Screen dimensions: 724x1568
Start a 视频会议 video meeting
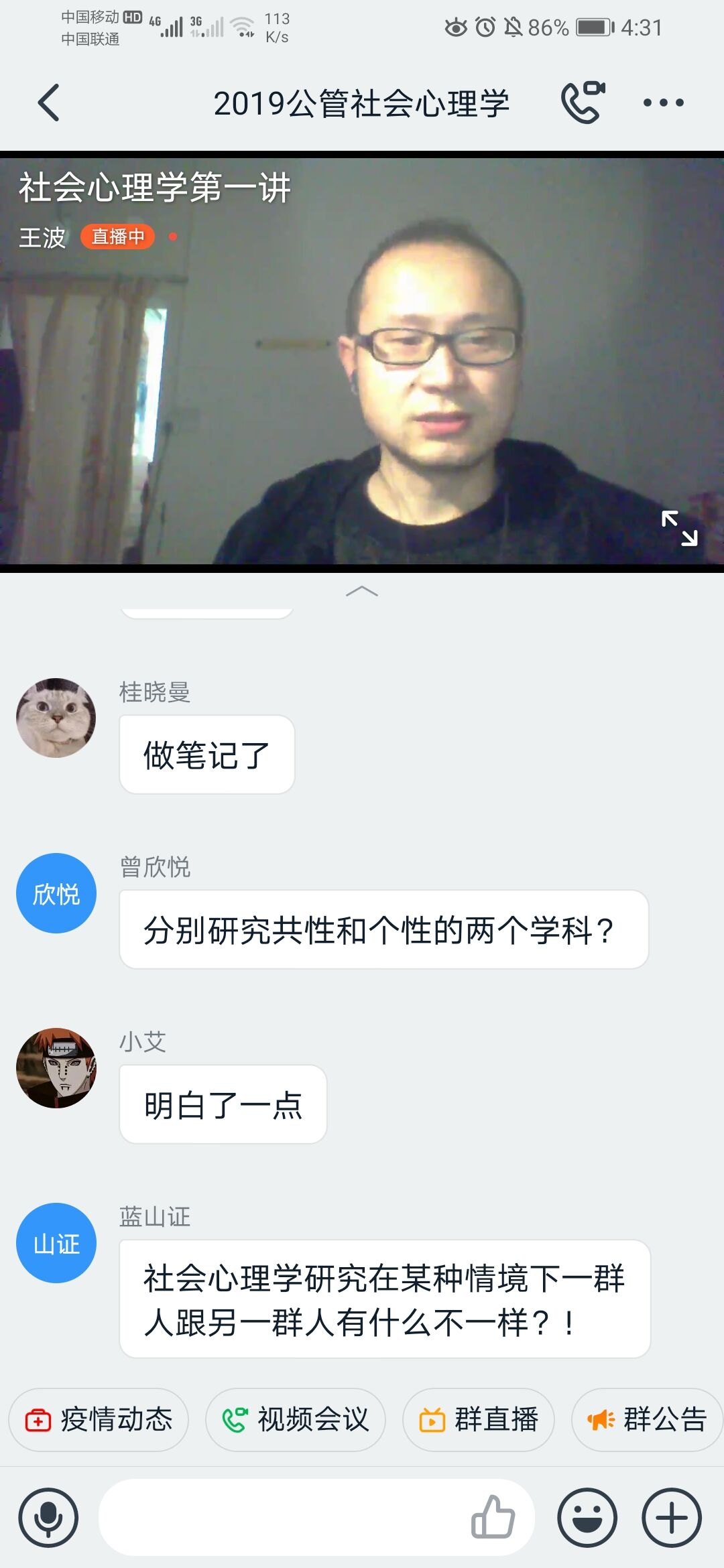[295, 1419]
